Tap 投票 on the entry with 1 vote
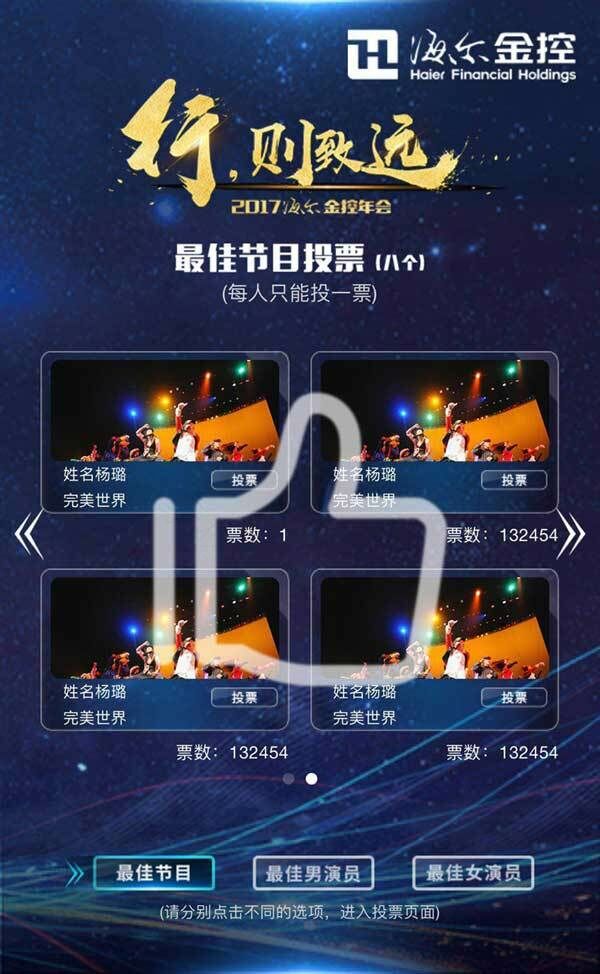Screen dimensions: 600x974 [244, 480]
